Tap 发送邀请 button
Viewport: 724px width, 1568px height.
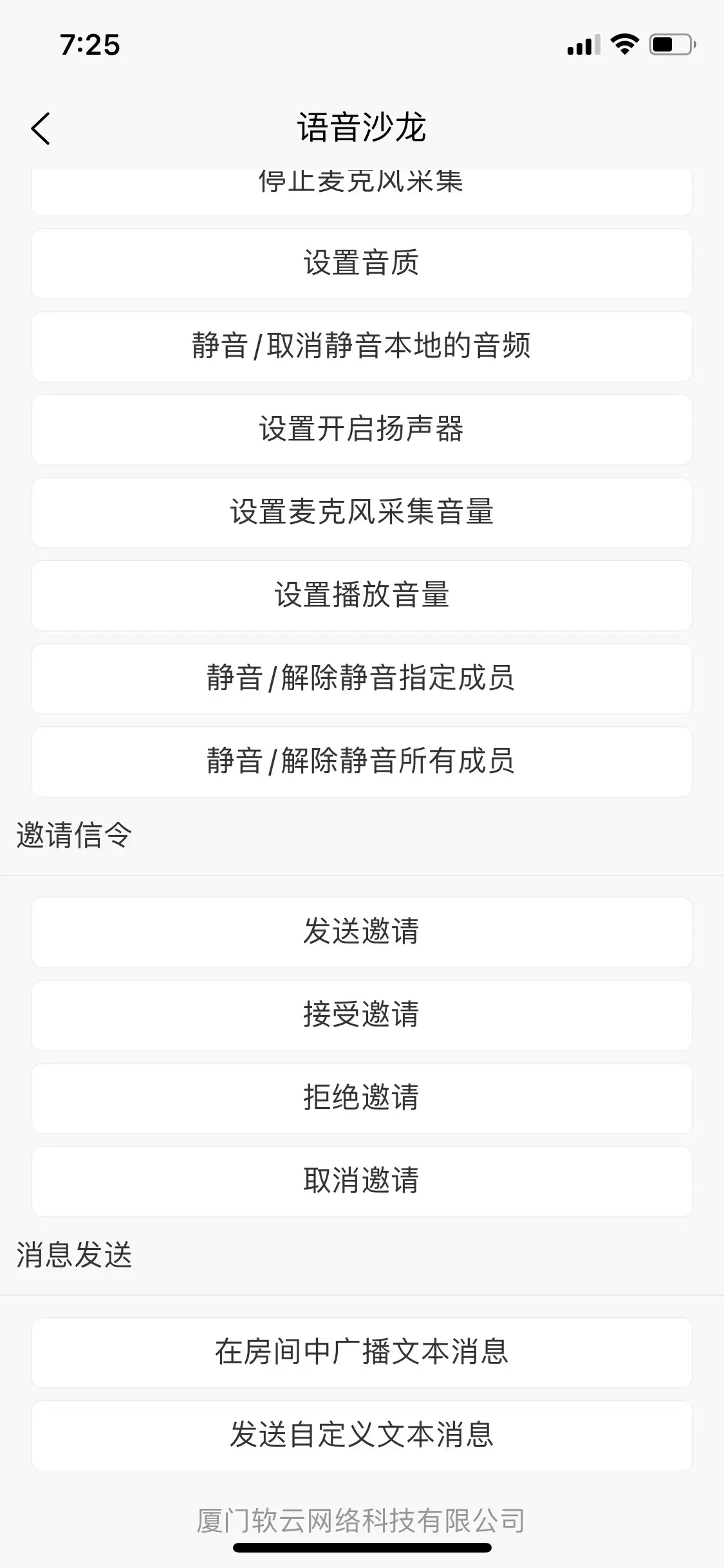pos(362,932)
